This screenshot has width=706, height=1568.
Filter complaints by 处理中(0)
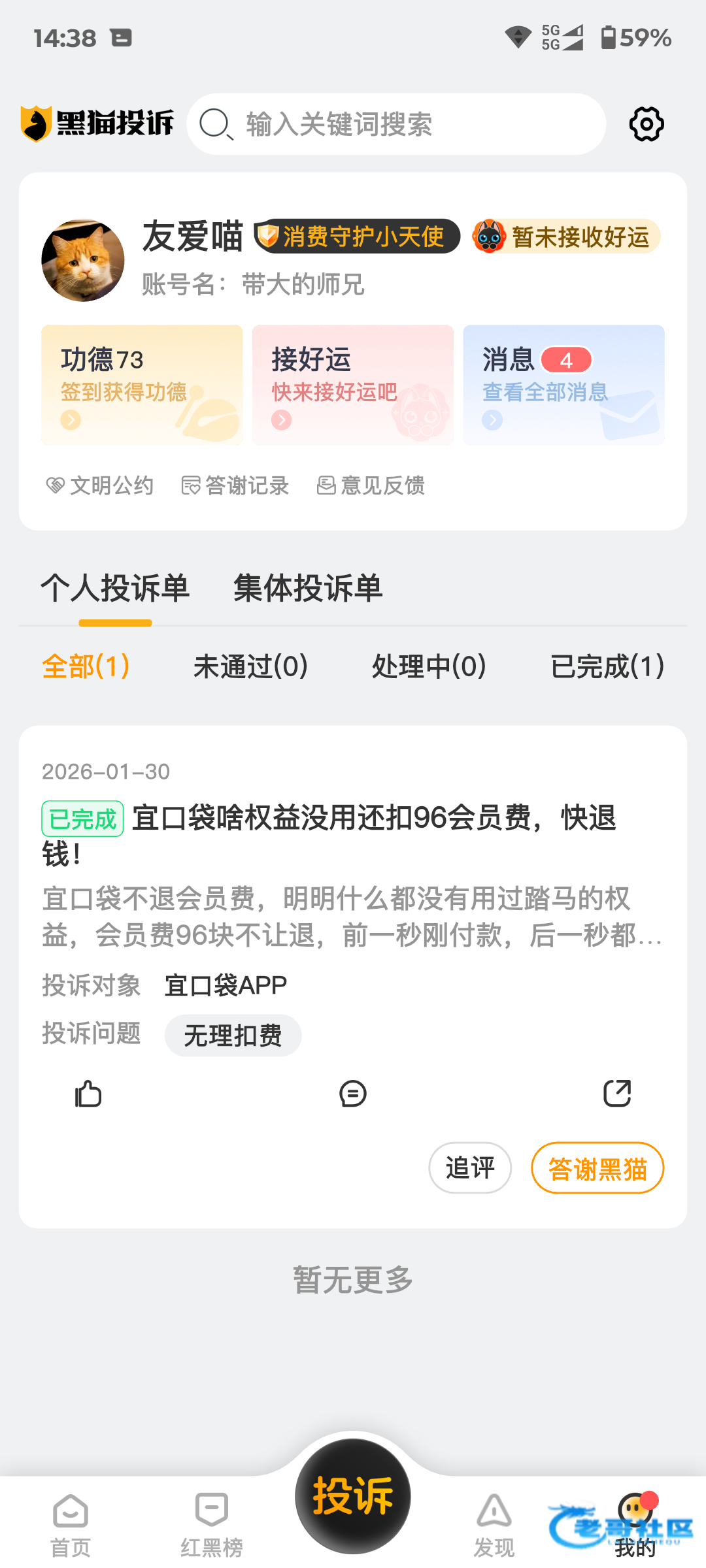pyautogui.click(x=429, y=666)
